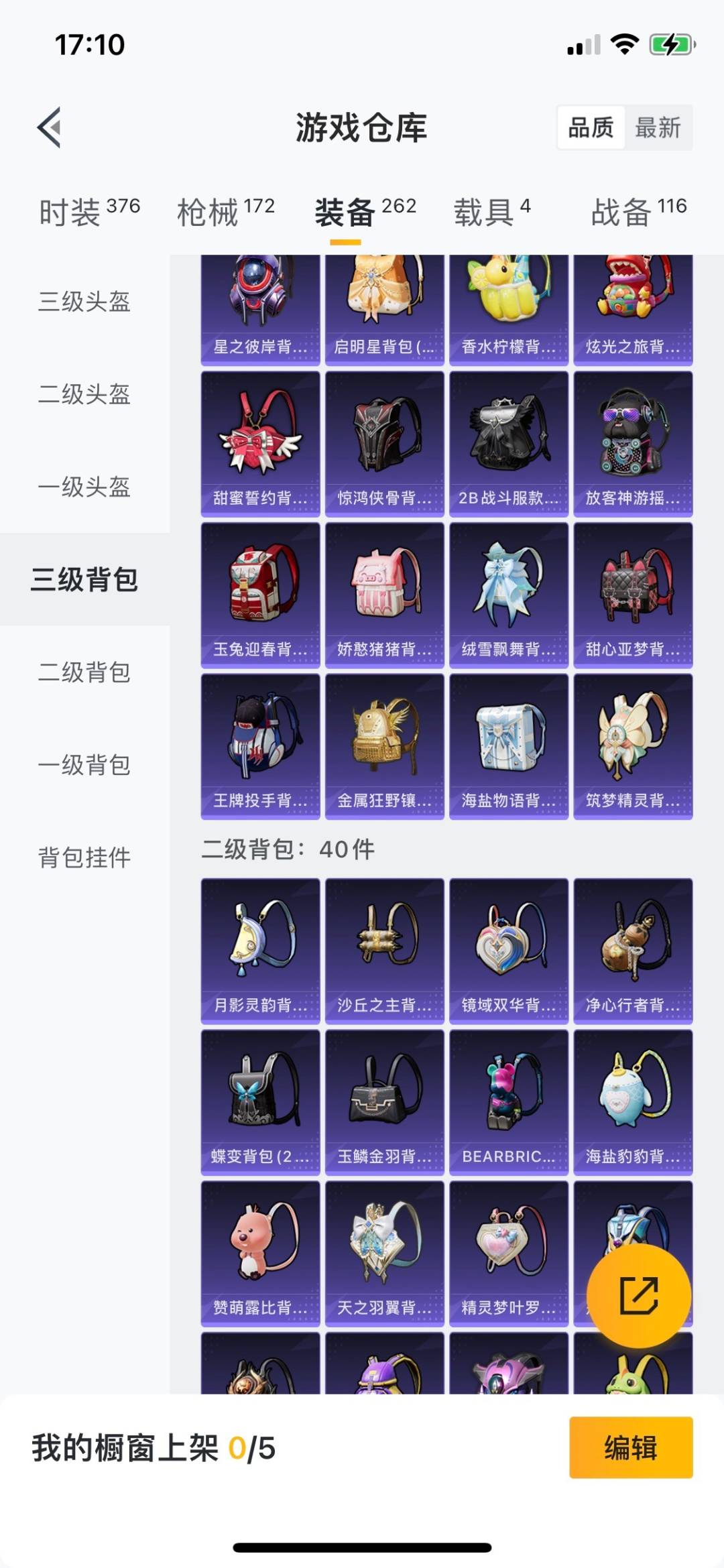724x1568 pixels.
Task: Jump to 二级背包 category
Action: pyautogui.click(x=84, y=672)
